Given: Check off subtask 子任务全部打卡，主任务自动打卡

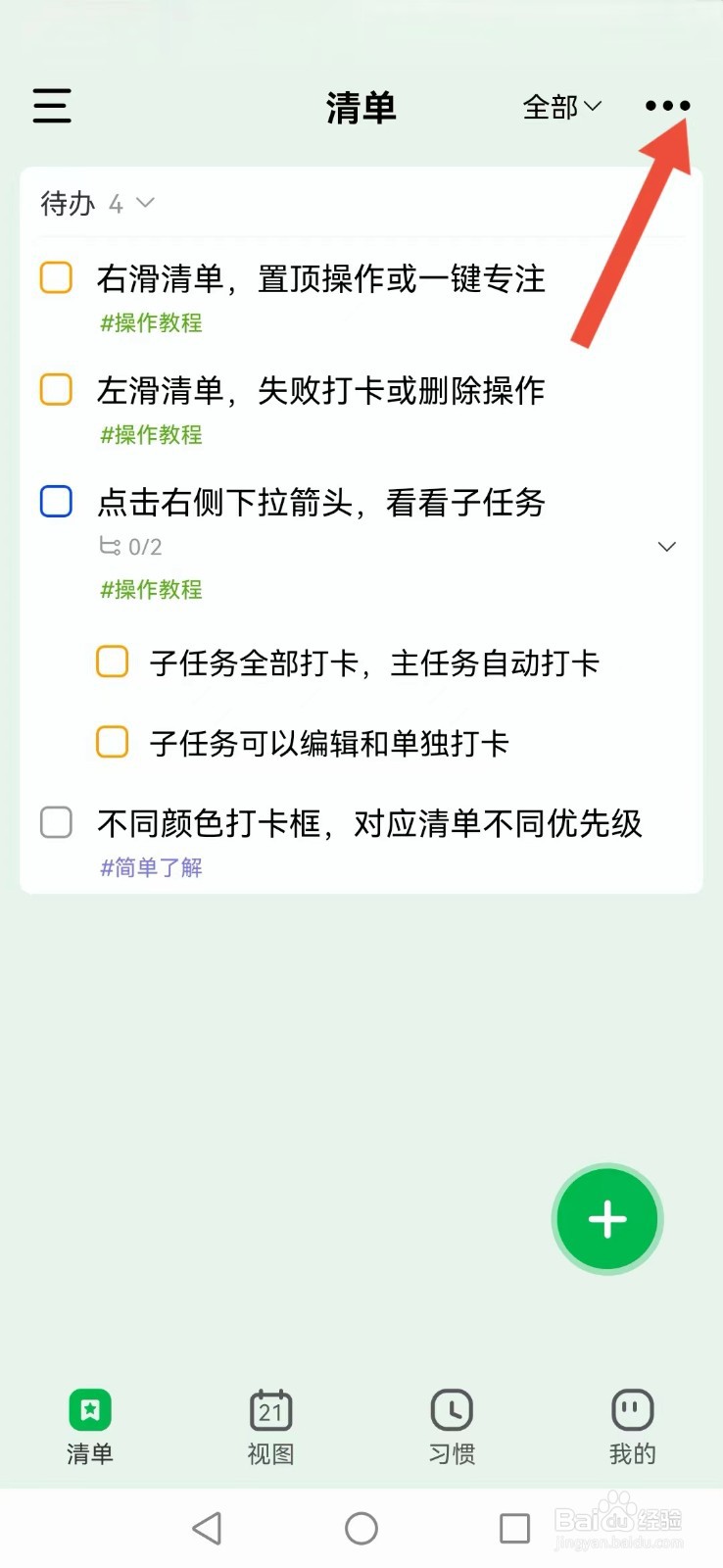Looking at the screenshot, I should (112, 661).
